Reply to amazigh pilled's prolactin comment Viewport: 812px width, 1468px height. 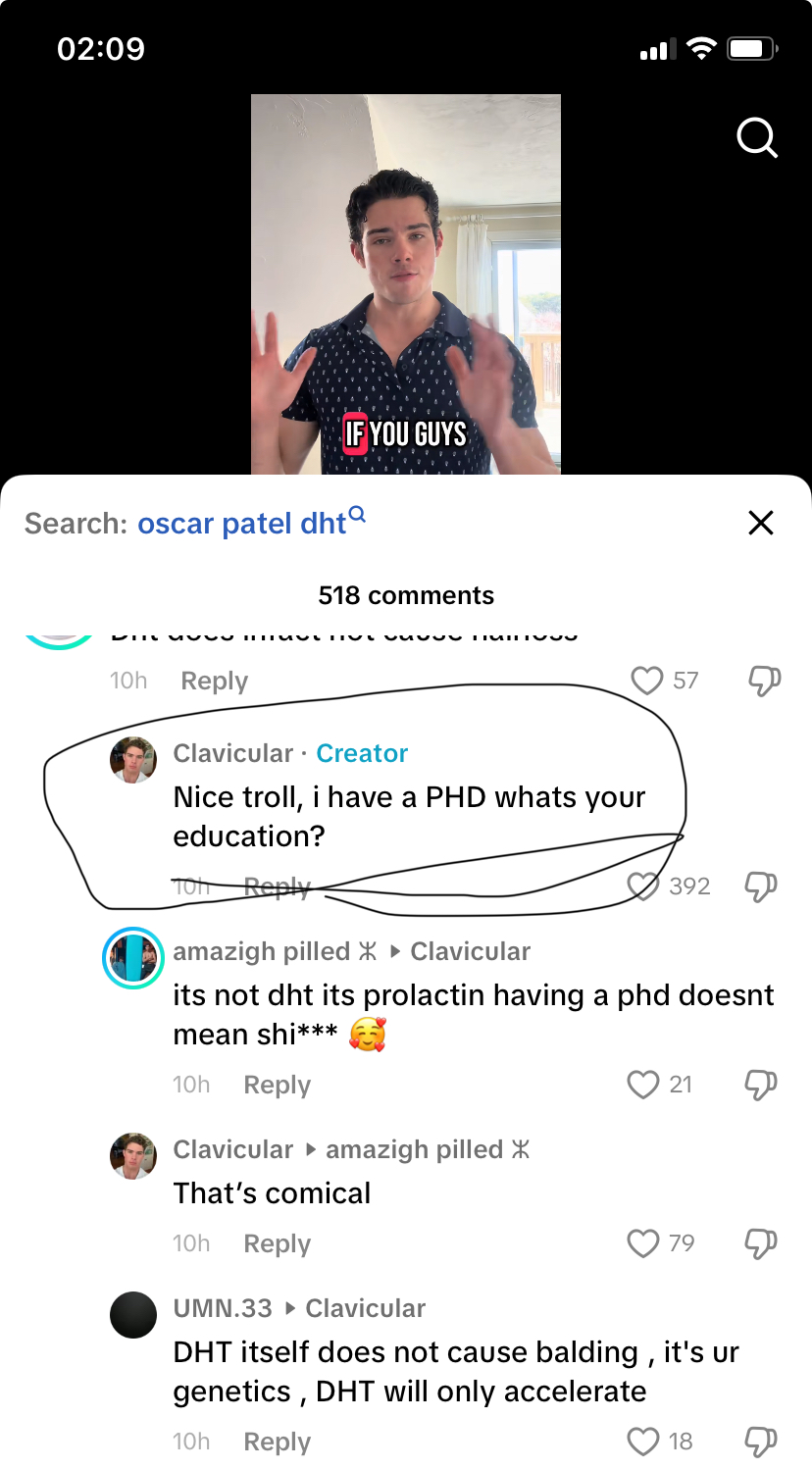click(277, 1085)
